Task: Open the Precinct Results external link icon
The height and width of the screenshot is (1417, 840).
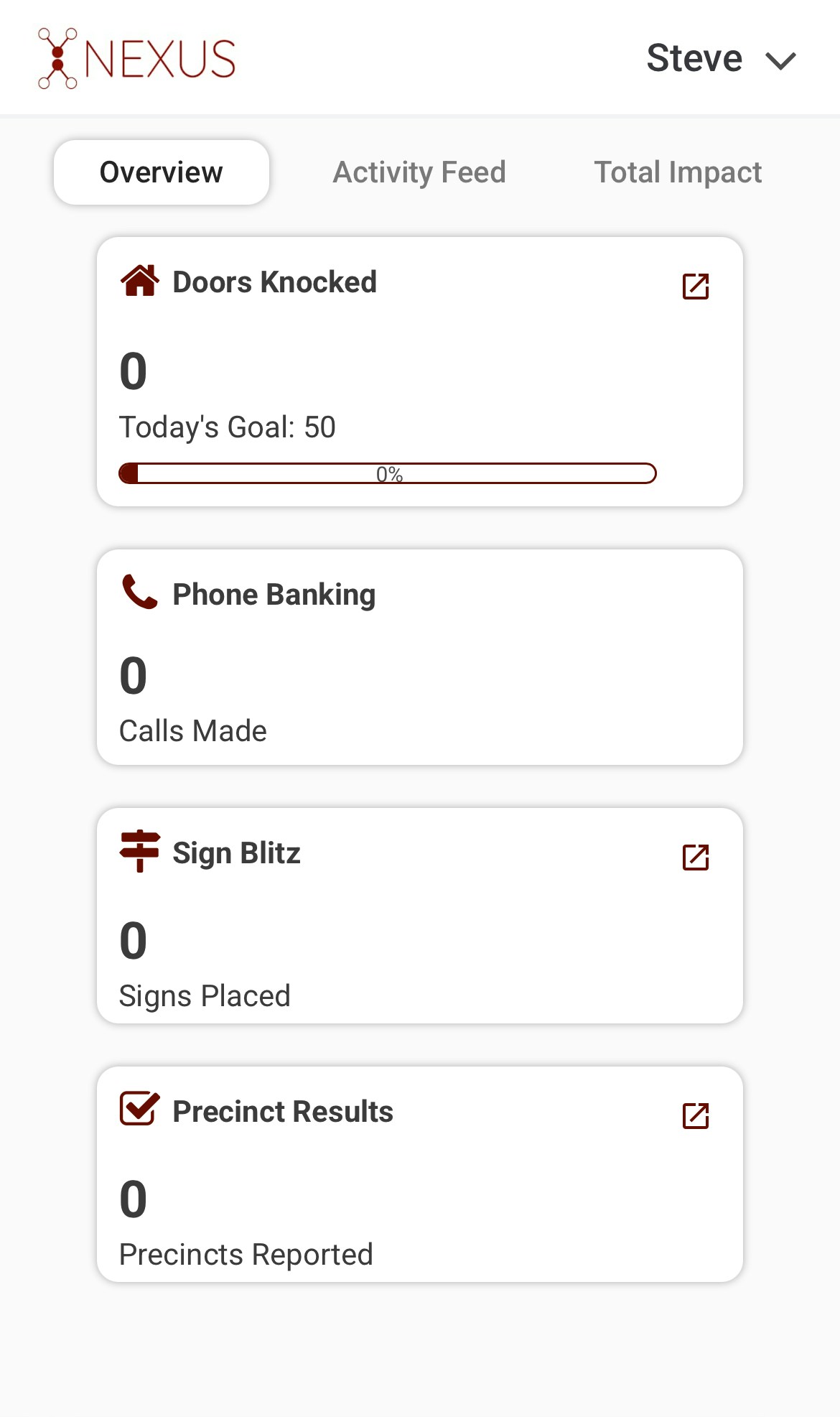Action: 695,1115
